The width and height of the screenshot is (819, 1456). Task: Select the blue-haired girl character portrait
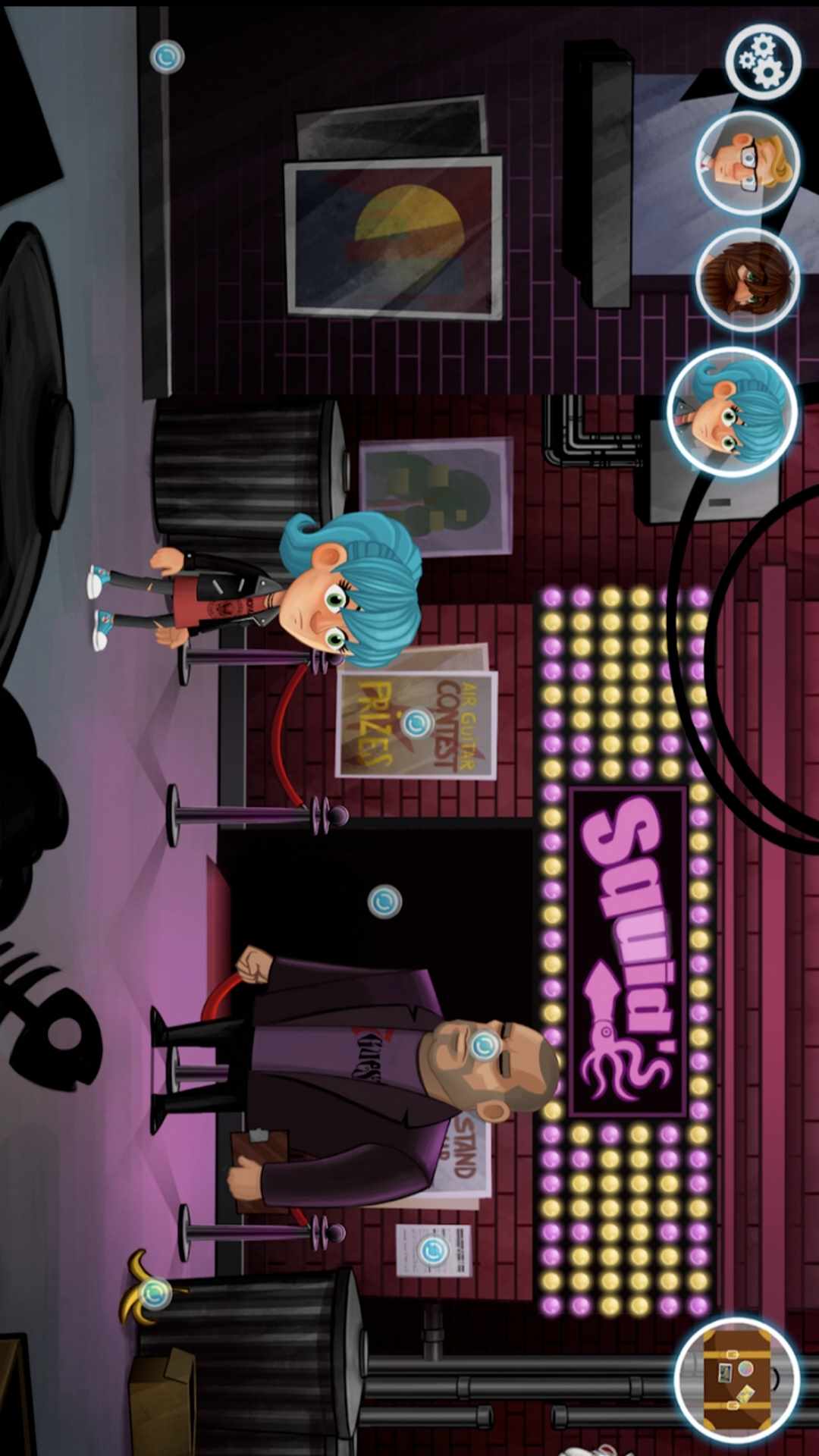click(732, 412)
